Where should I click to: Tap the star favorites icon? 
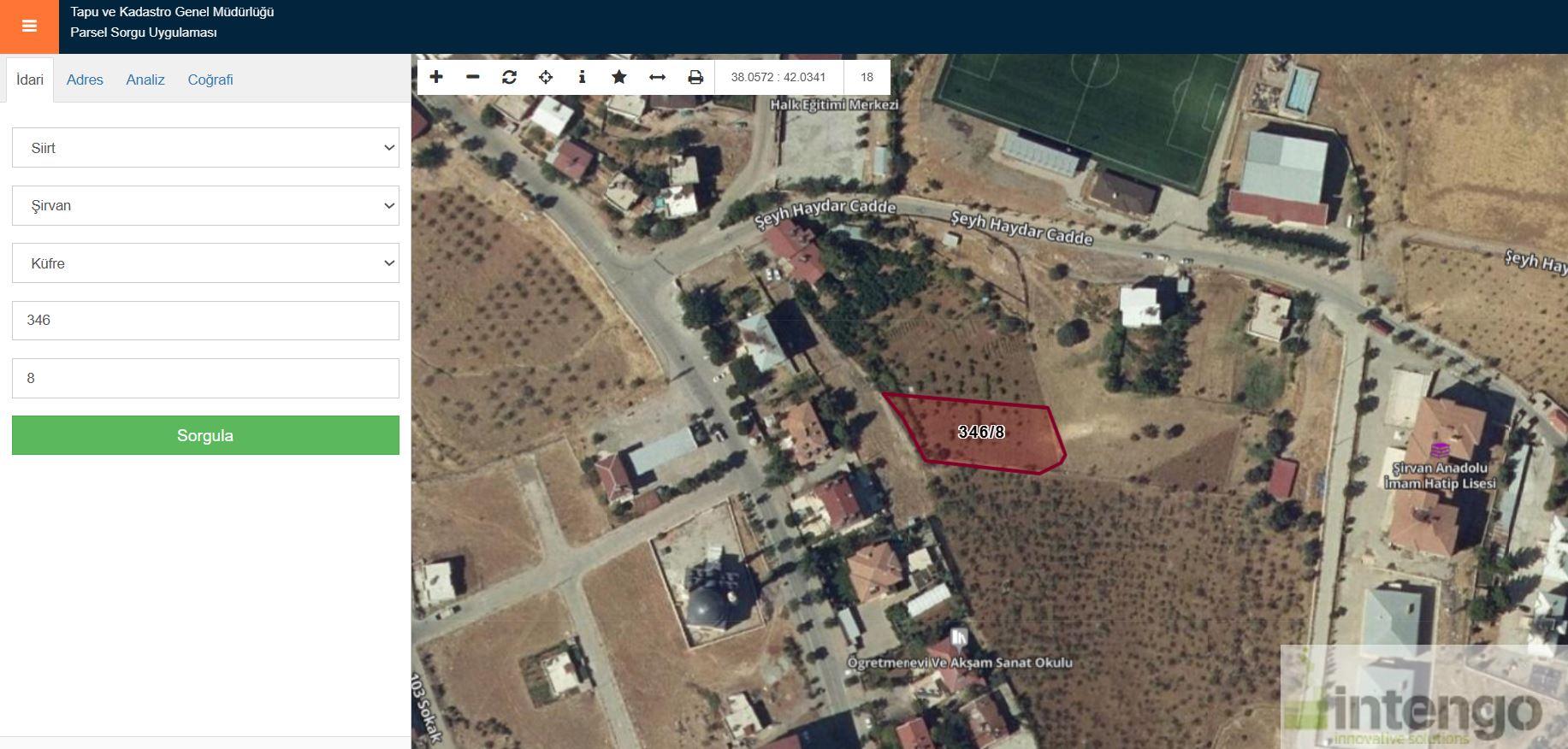coord(619,77)
